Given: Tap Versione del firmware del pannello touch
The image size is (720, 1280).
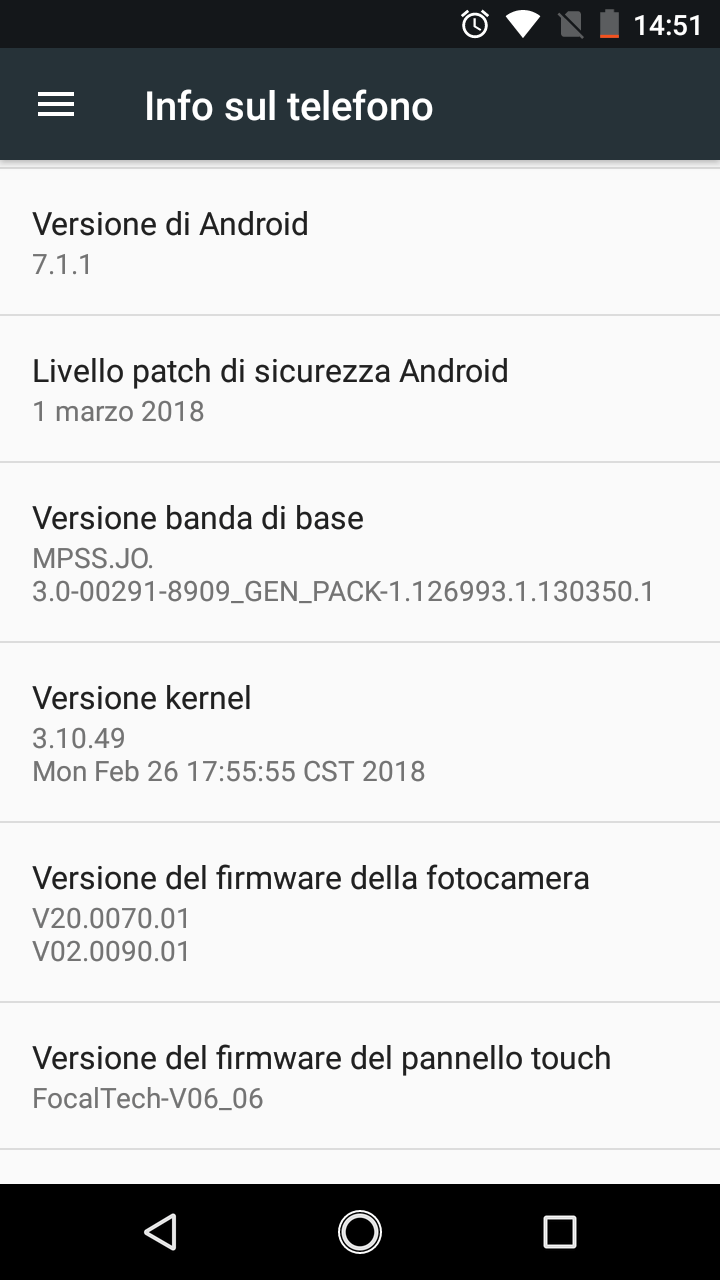Looking at the screenshot, I should (360, 1076).
